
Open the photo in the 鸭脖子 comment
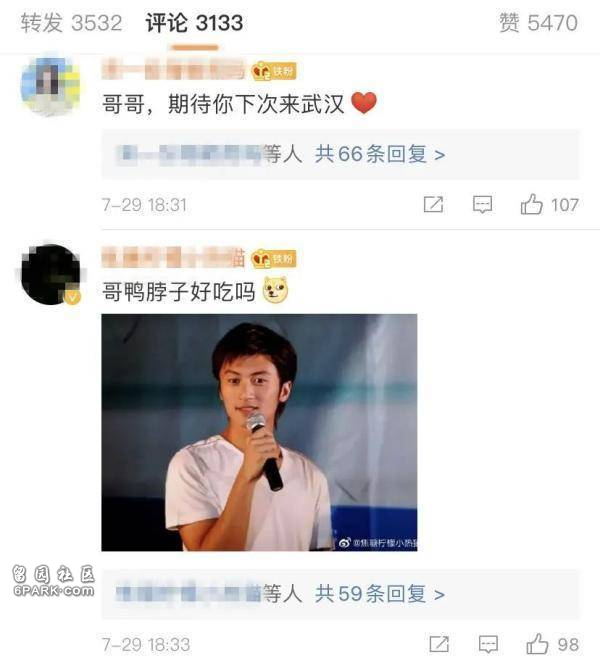point(259,432)
